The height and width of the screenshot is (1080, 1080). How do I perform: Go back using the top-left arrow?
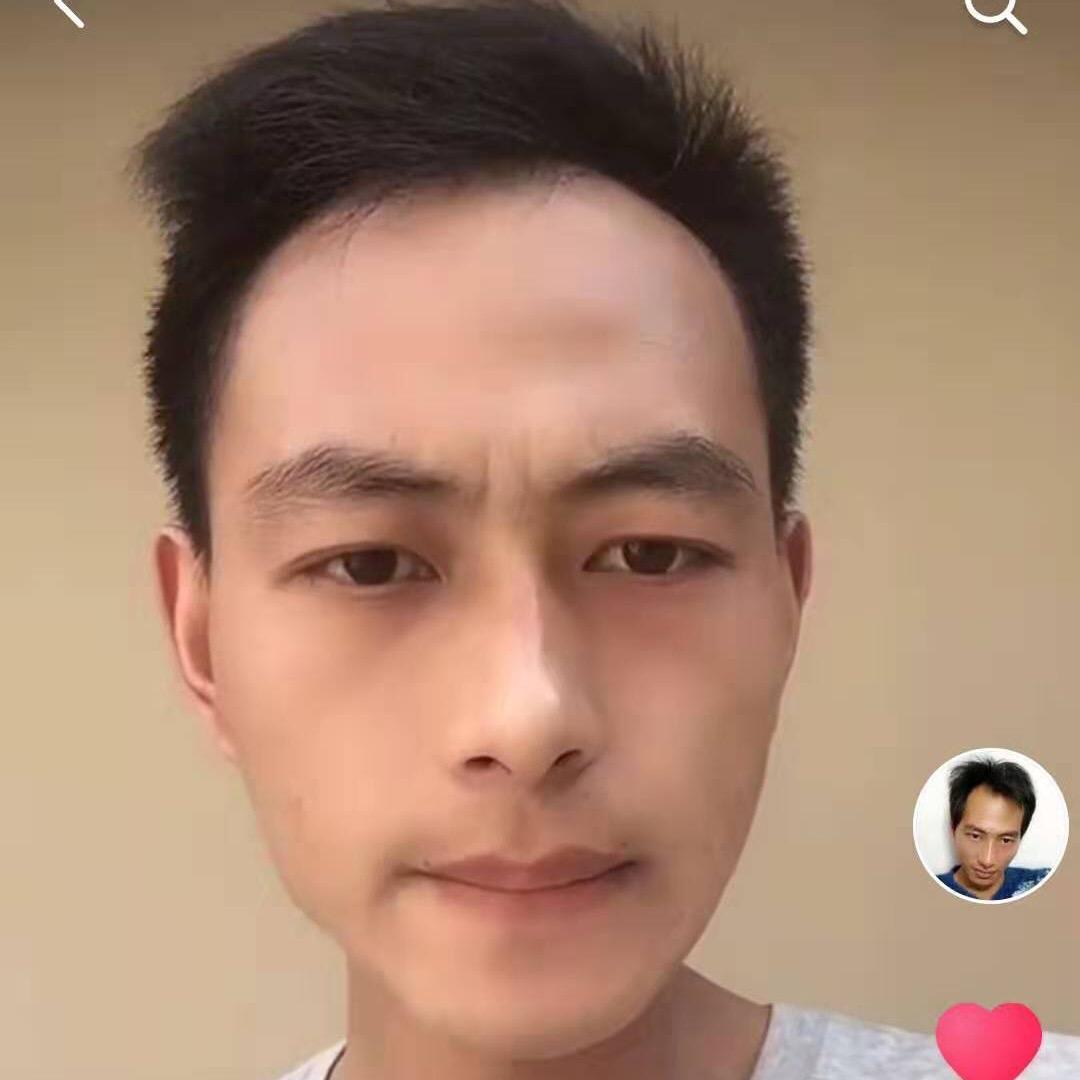[68, 10]
